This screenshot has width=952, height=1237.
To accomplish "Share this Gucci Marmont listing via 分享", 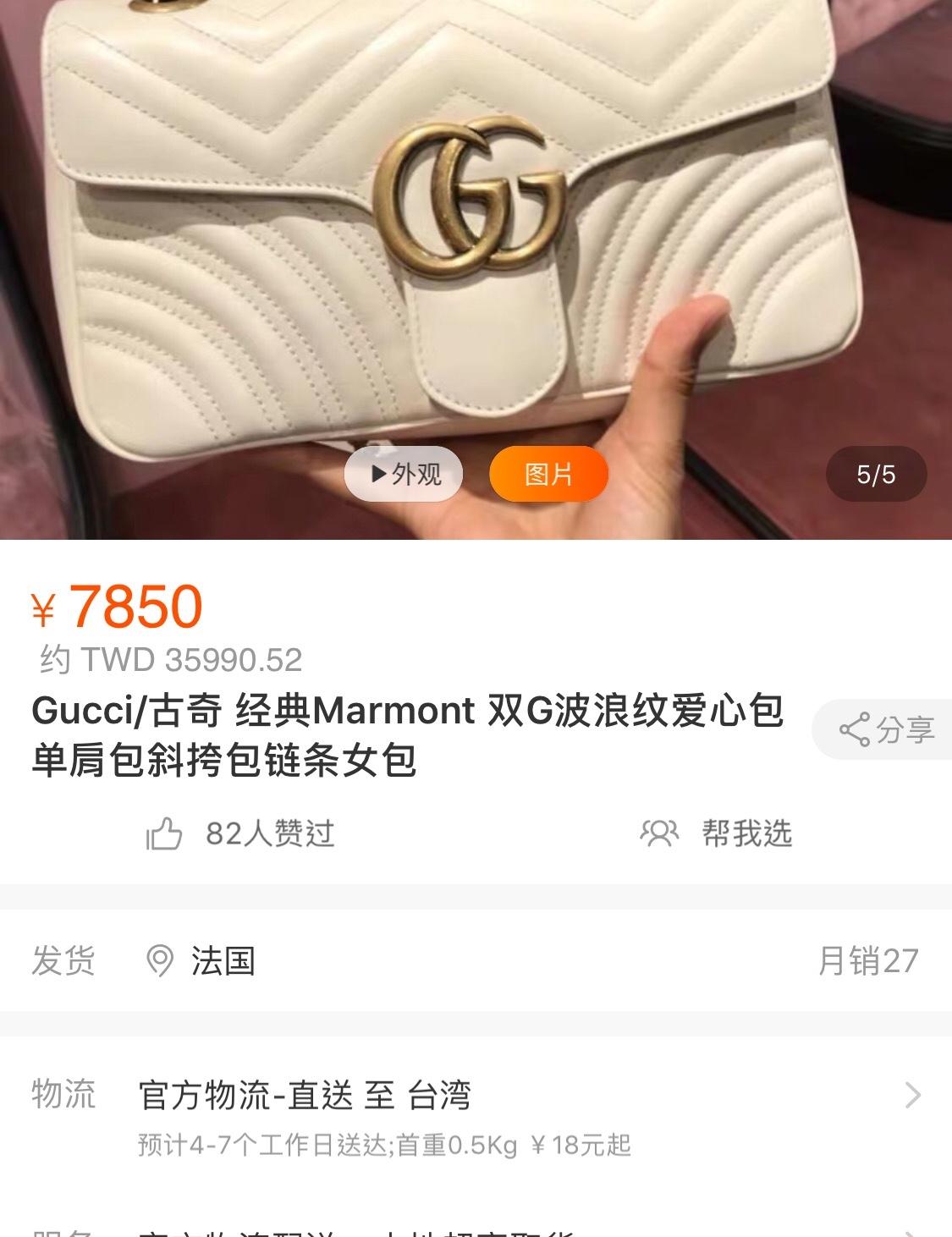I will click(x=885, y=729).
